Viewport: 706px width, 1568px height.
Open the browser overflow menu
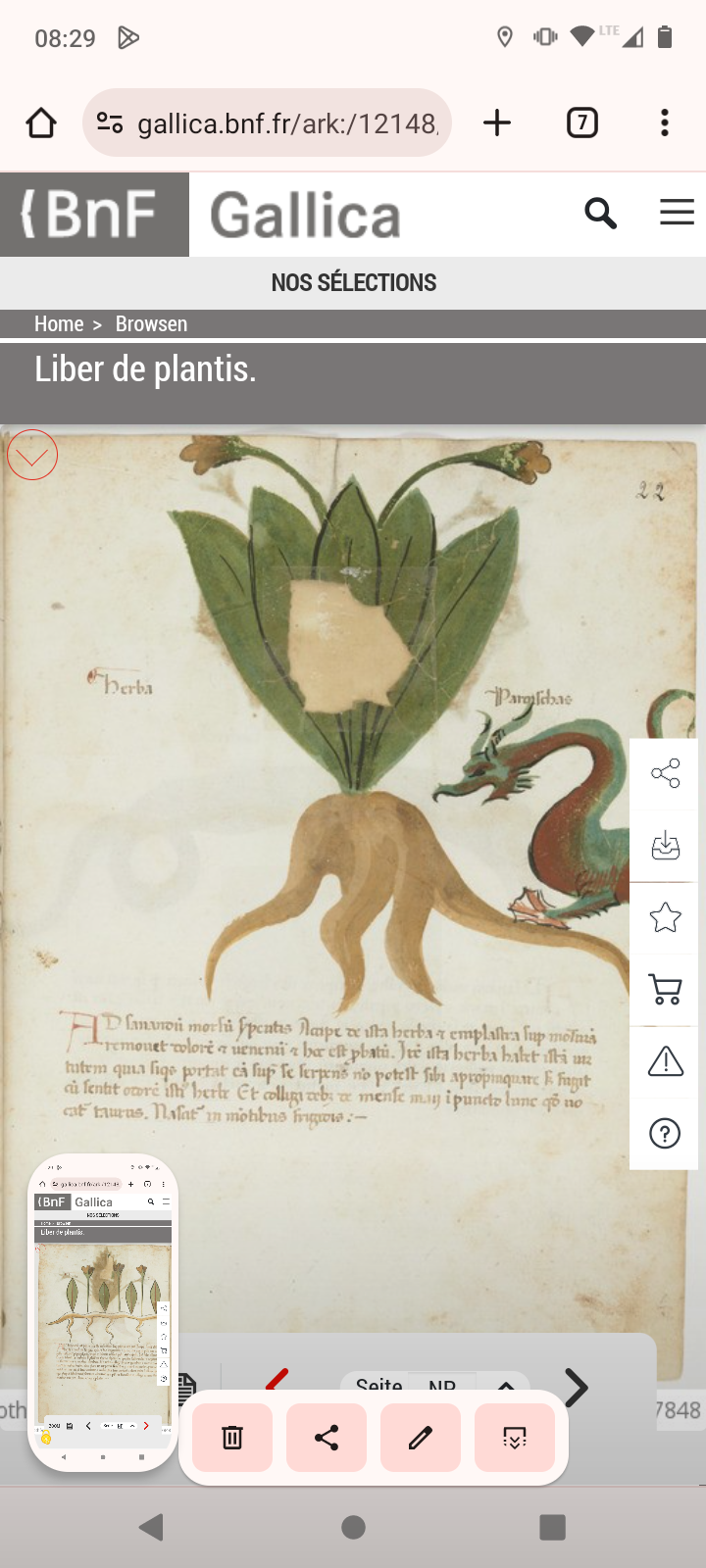(665, 122)
